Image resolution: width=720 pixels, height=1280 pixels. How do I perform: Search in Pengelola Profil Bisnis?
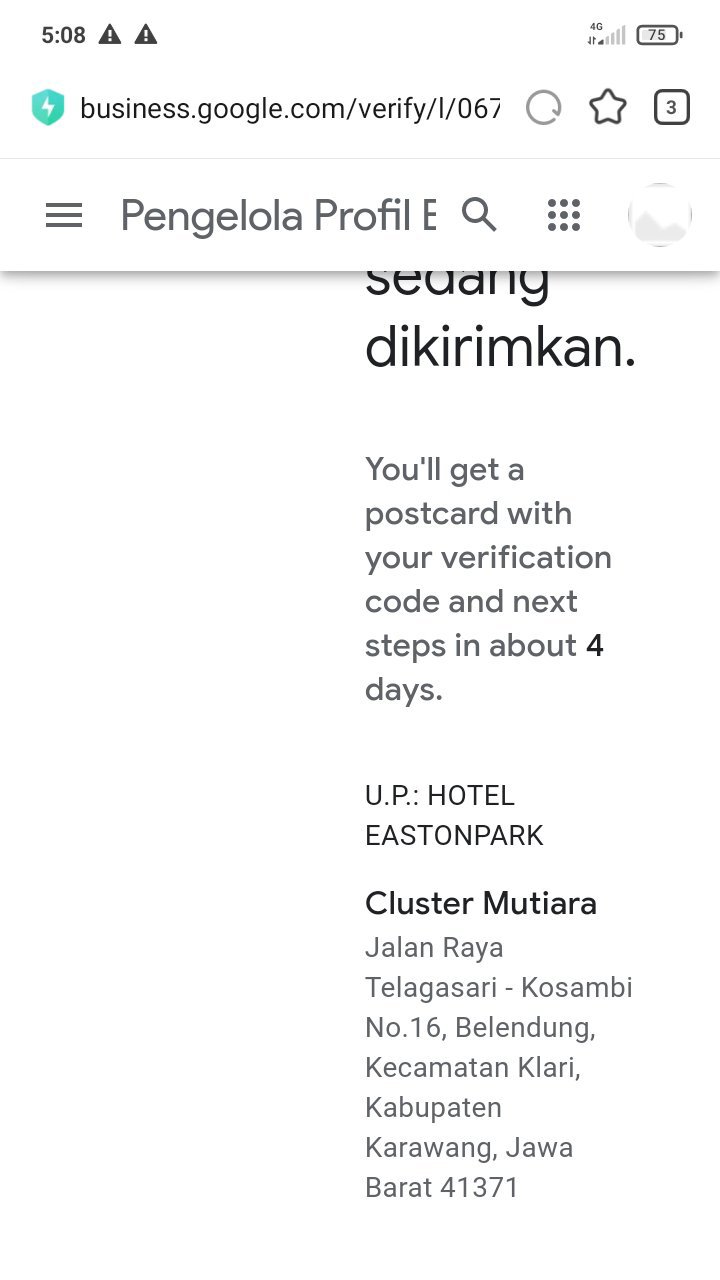click(x=479, y=214)
